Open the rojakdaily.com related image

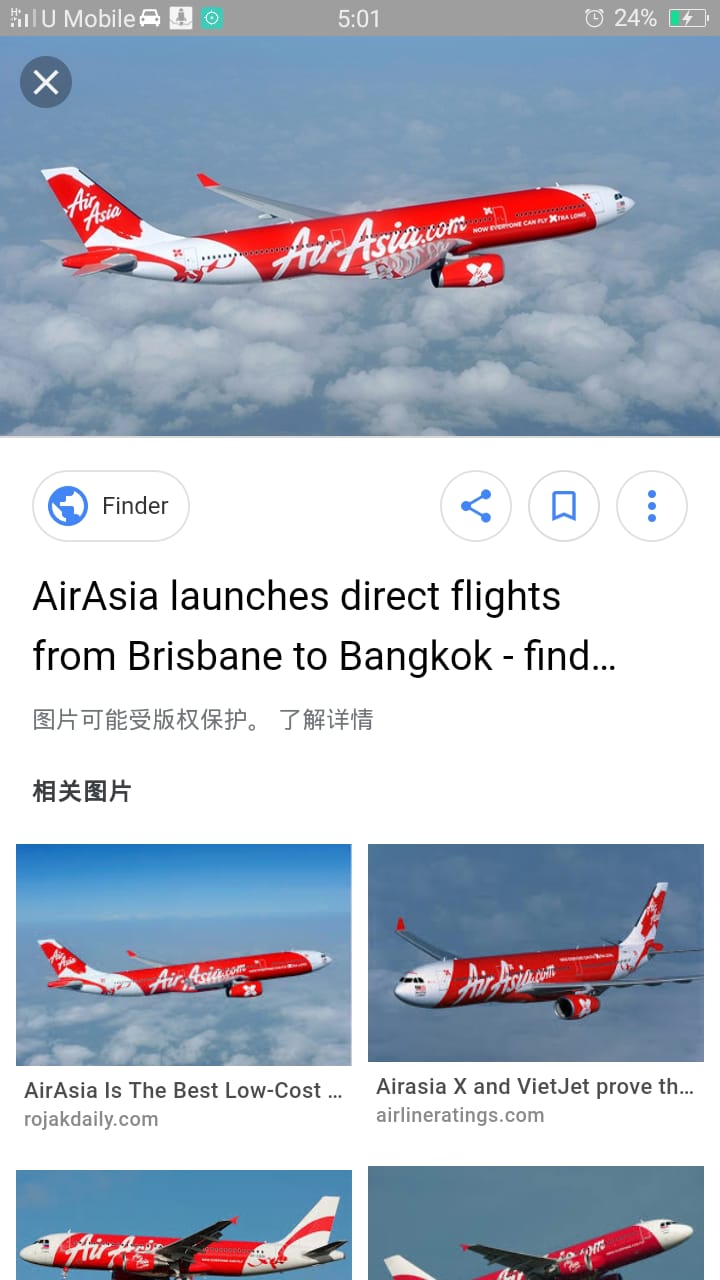(x=184, y=955)
